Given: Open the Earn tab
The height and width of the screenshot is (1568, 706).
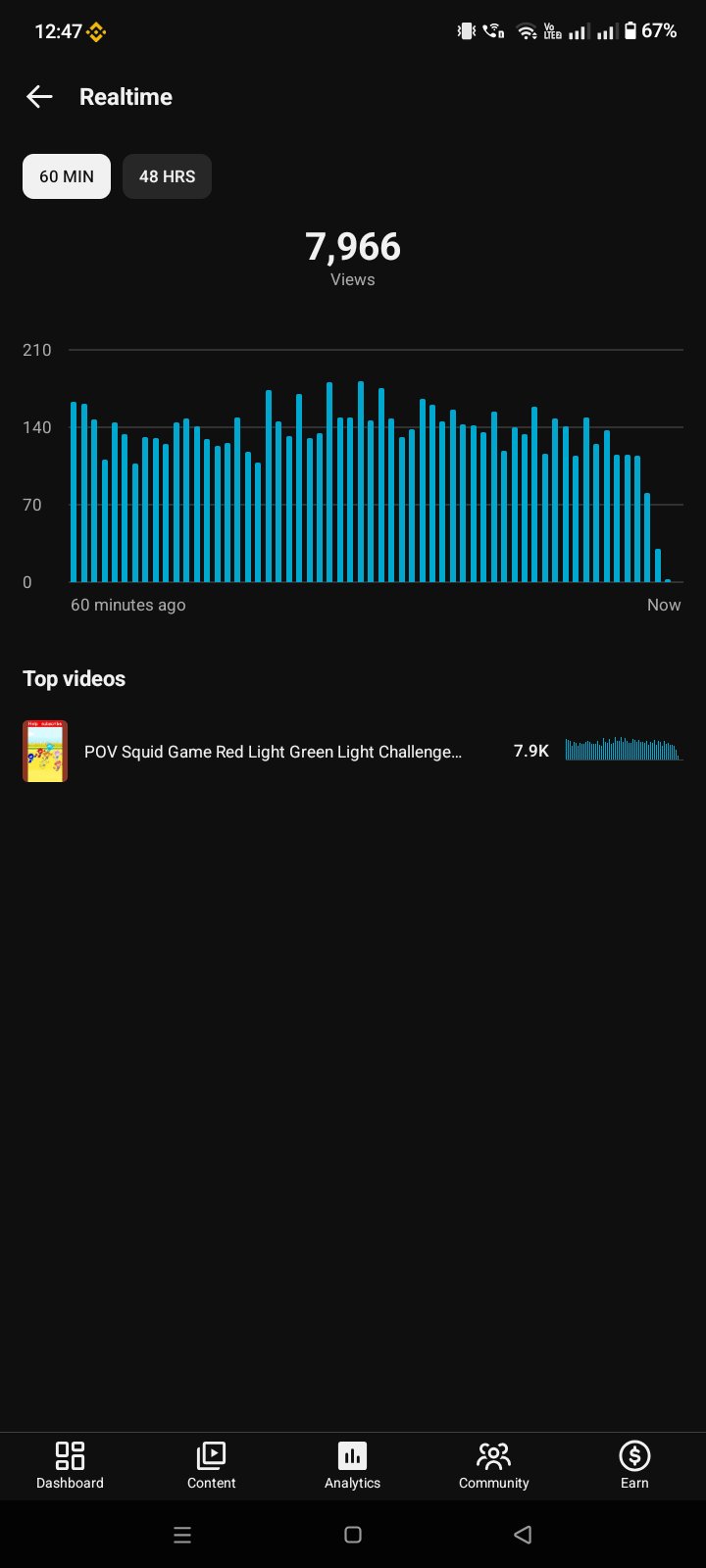Looking at the screenshot, I should click(x=634, y=1465).
